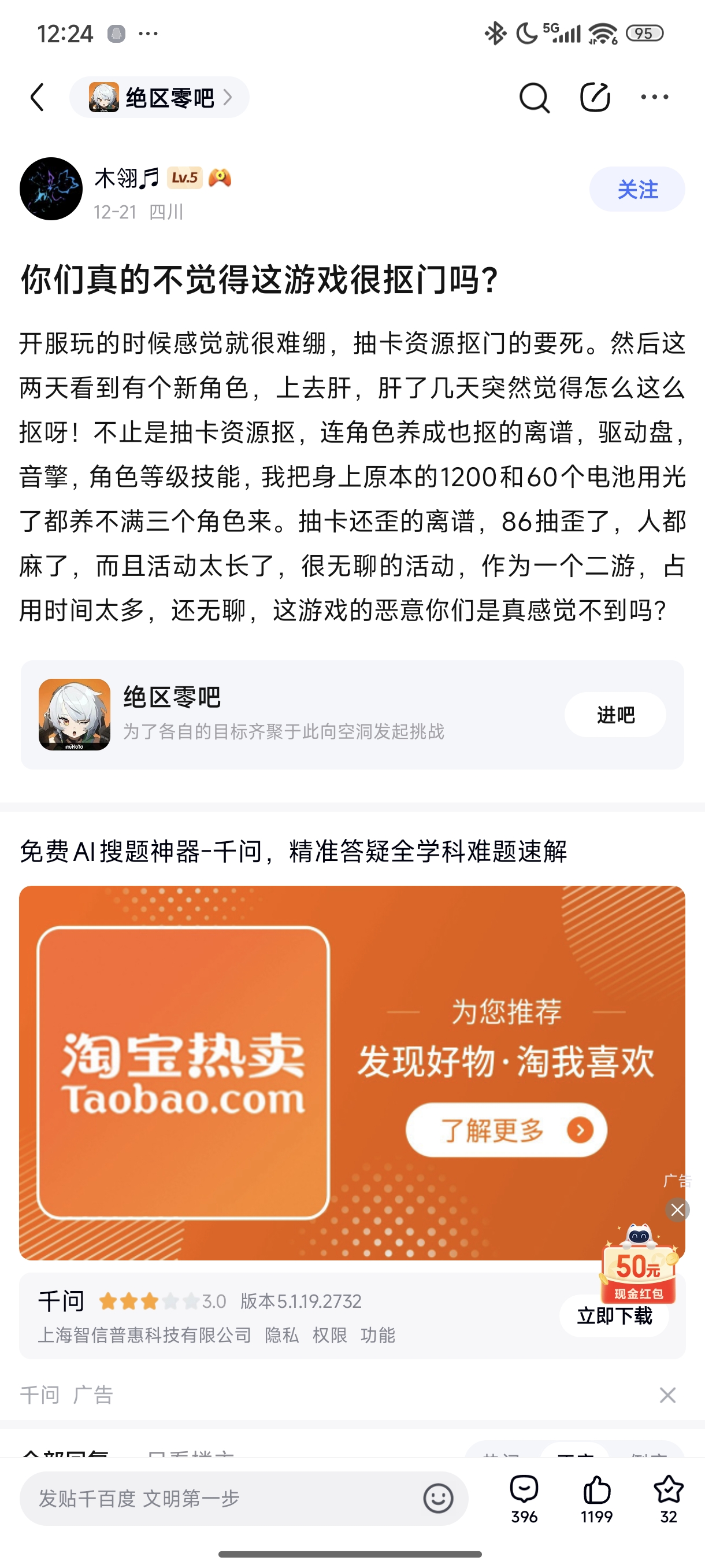Download 千问 with 立即下载
The height and width of the screenshot is (1568, 705).
614,1316
